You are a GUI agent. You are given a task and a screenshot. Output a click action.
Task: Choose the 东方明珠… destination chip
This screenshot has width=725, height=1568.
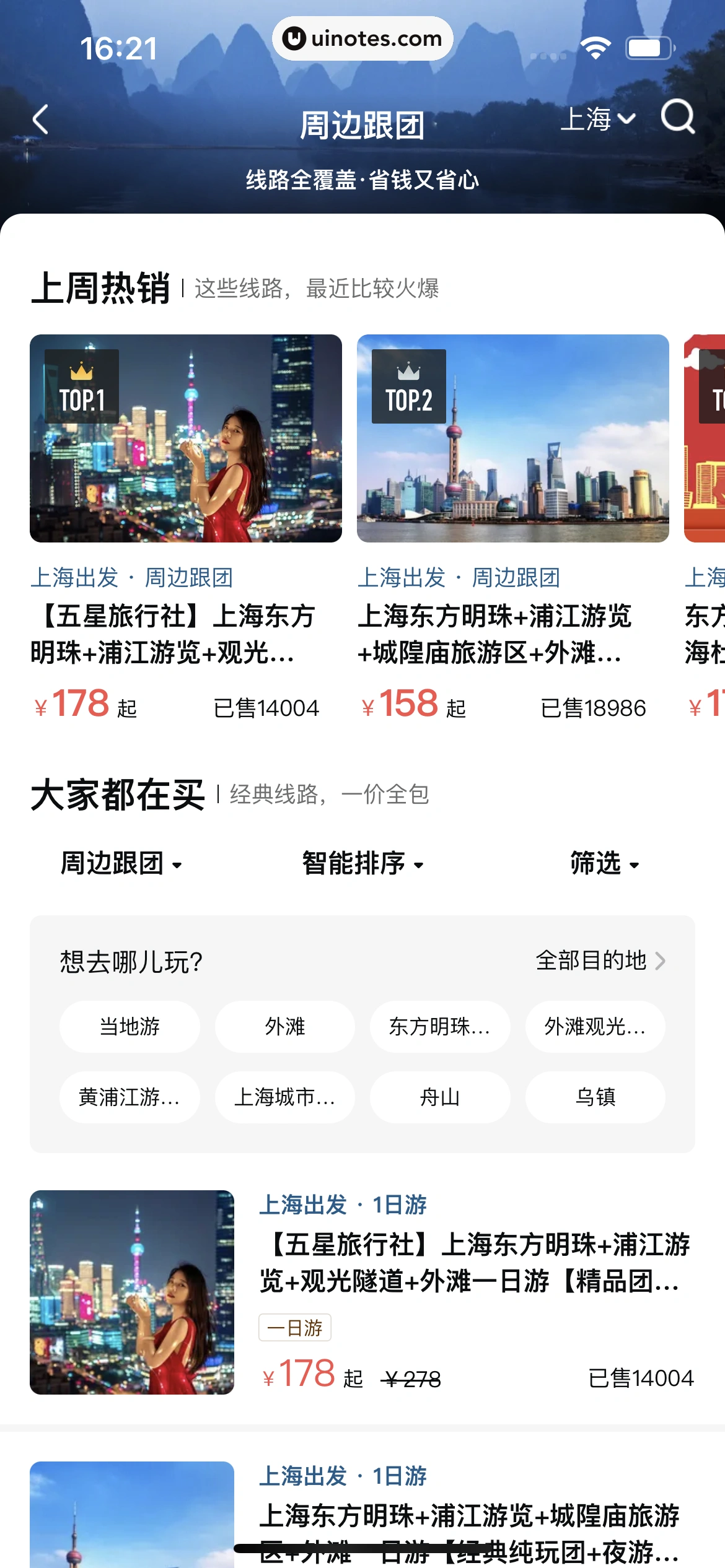tap(440, 1027)
